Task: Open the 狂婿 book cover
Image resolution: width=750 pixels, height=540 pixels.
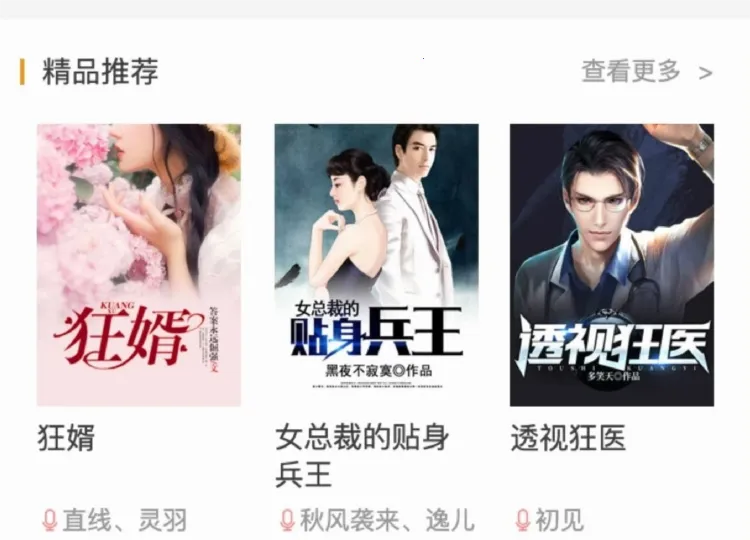Action: tap(139, 265)
